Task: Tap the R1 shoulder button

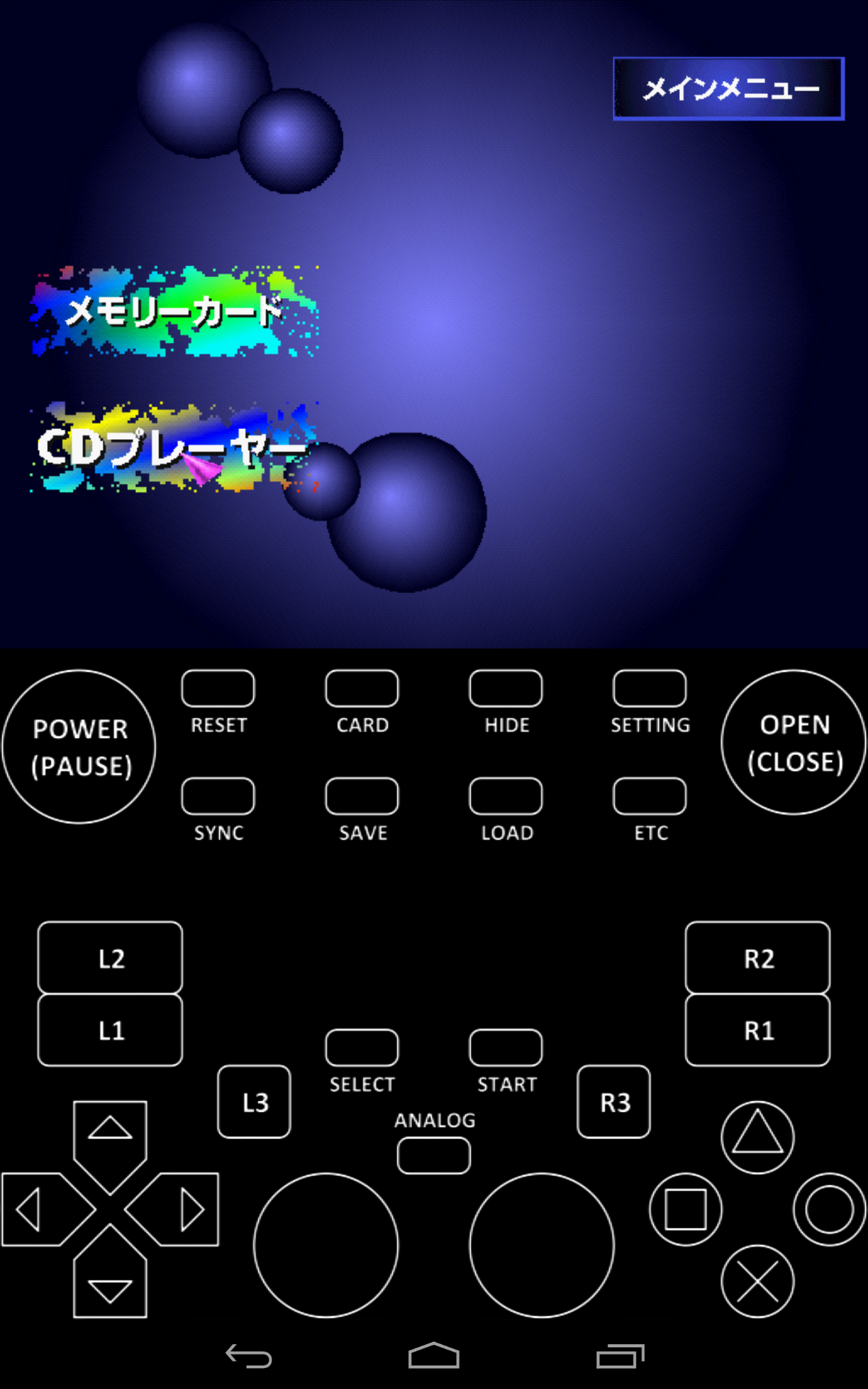Action: [757, 1029]
